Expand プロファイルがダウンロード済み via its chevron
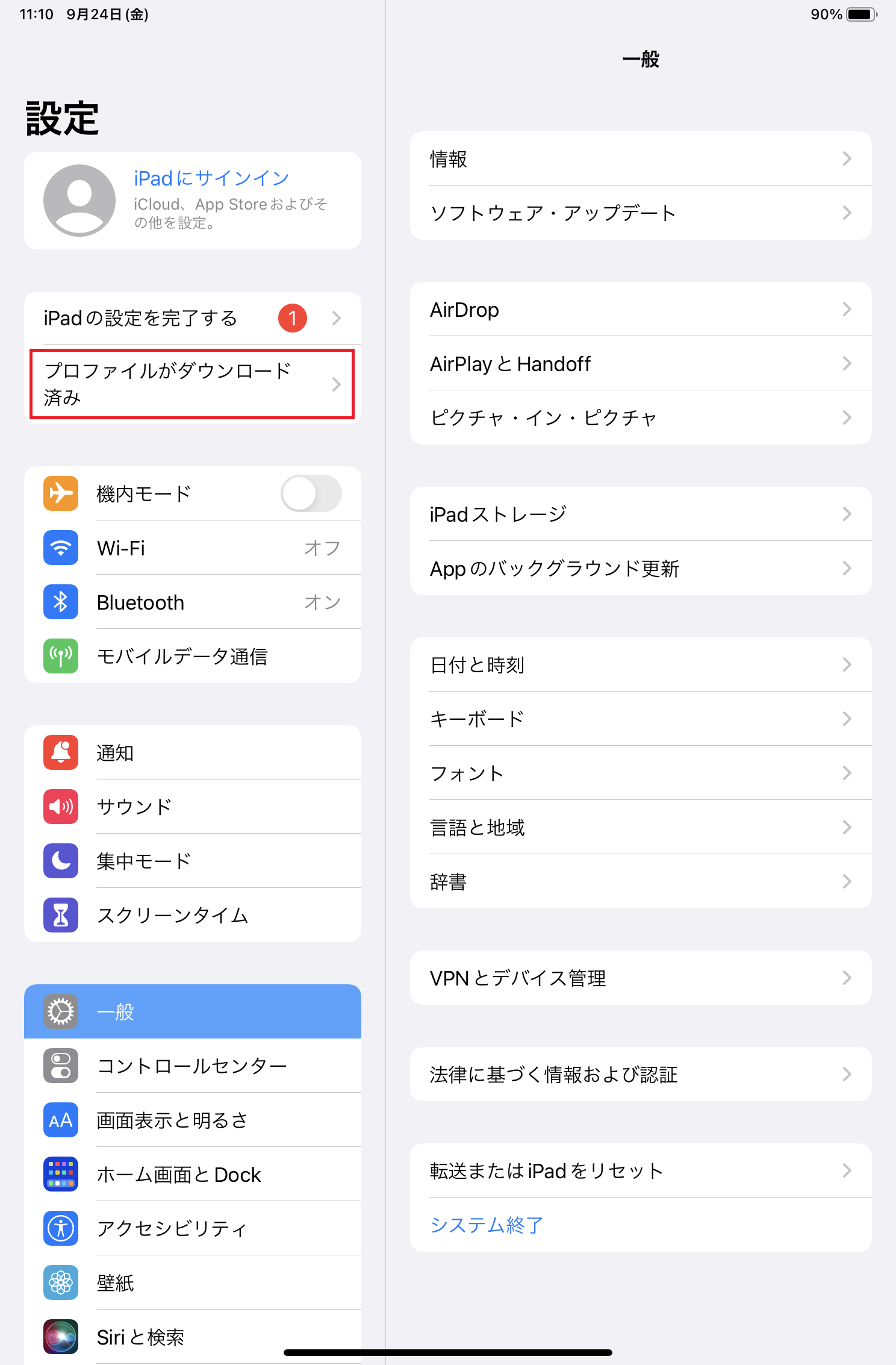Image resolution: width=896 pixels, height=1365 pixels. [336, 384]
